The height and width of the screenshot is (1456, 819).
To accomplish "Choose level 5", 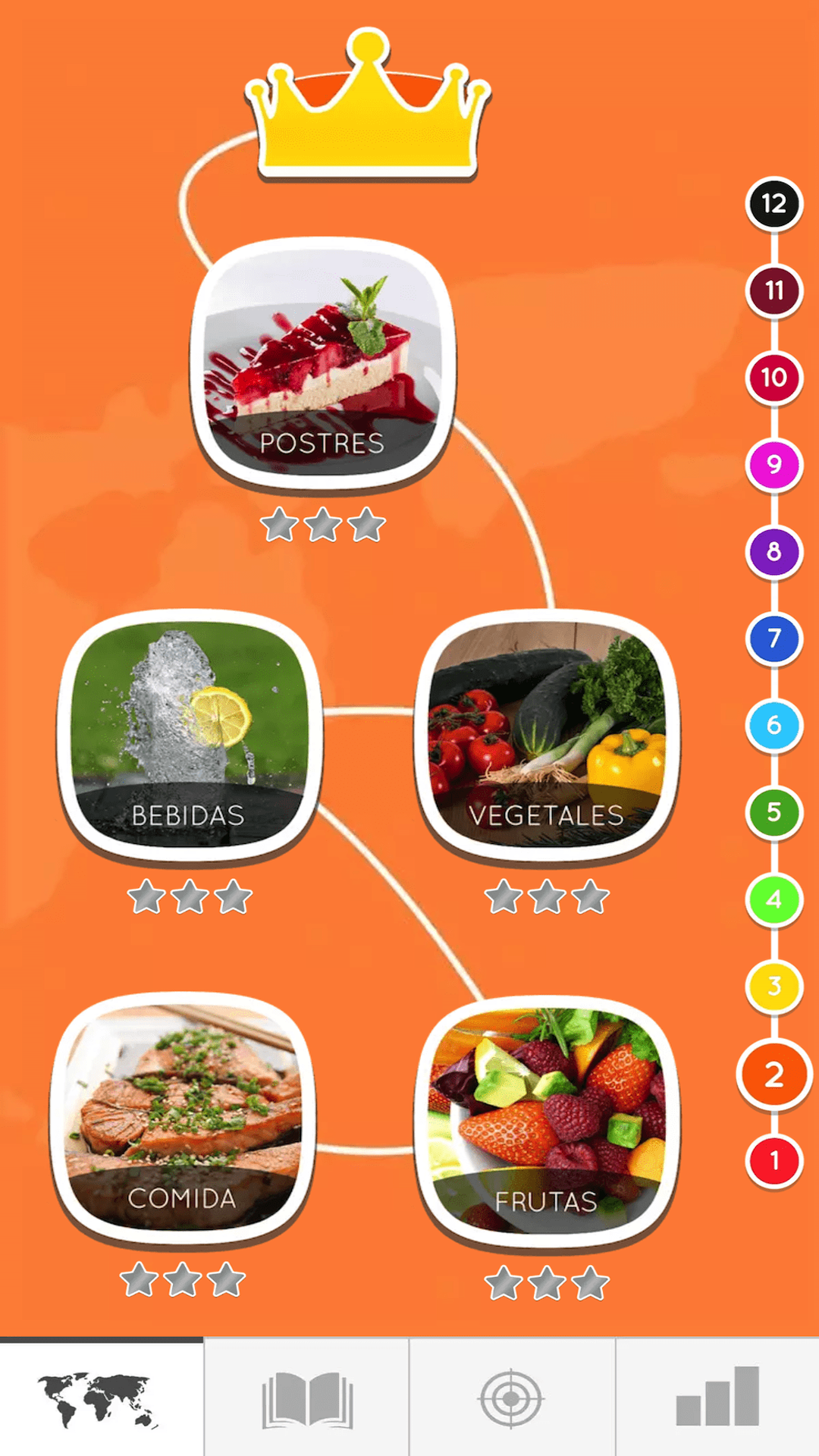I will pyautogui.click(x=773, y=812).
